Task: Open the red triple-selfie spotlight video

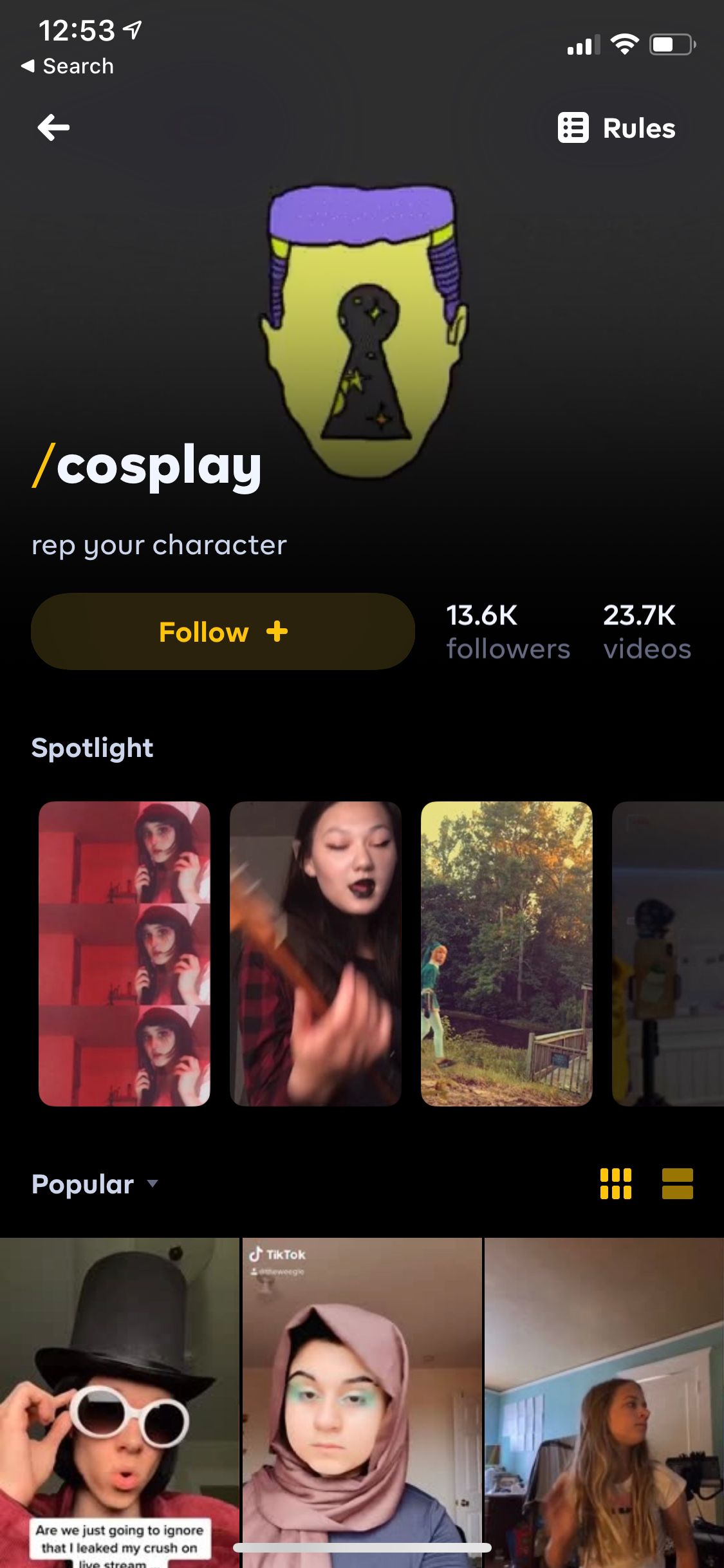Action: click(x=124, y=953)
